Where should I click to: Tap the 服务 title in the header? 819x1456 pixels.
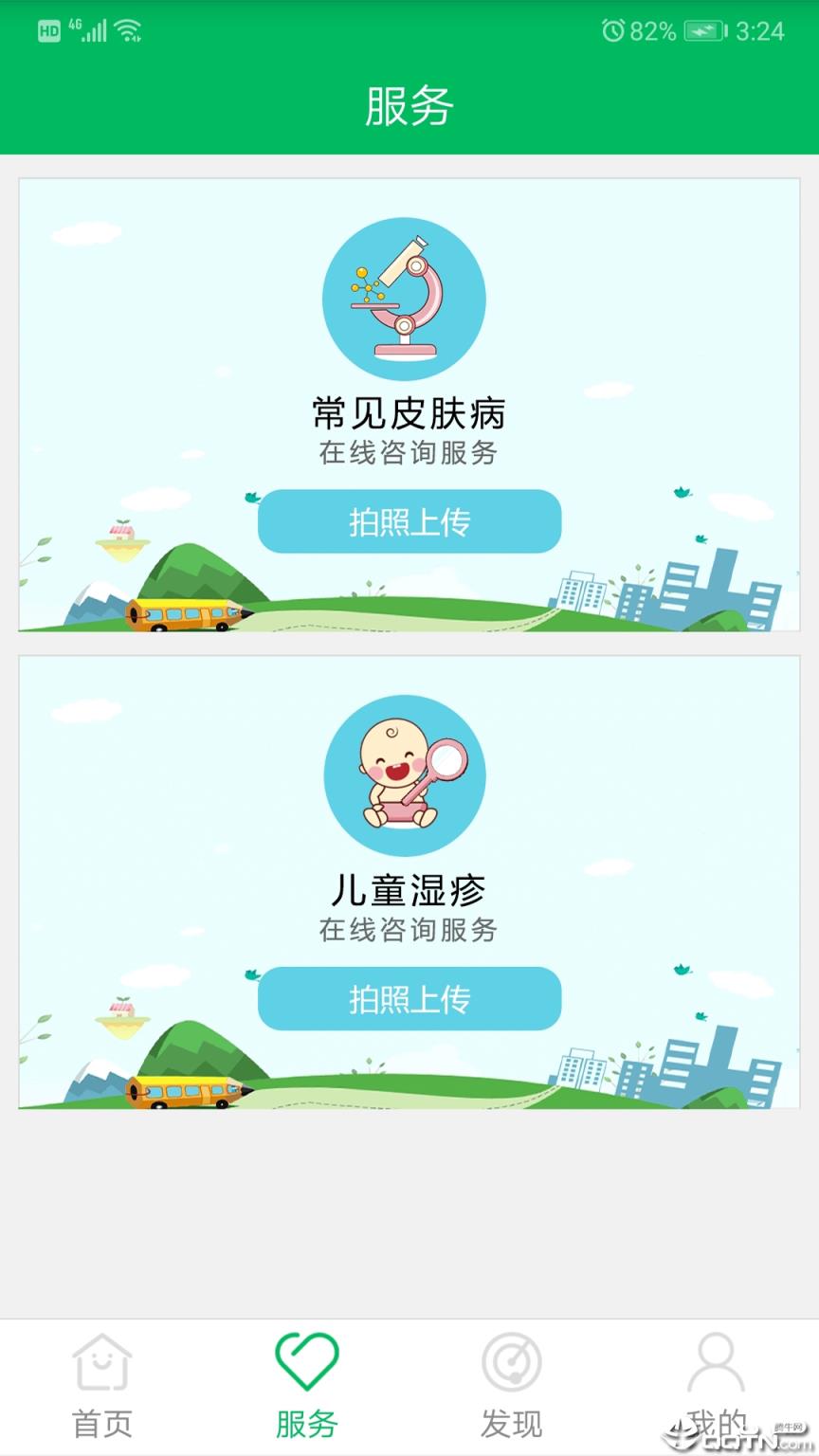[409, 107]
